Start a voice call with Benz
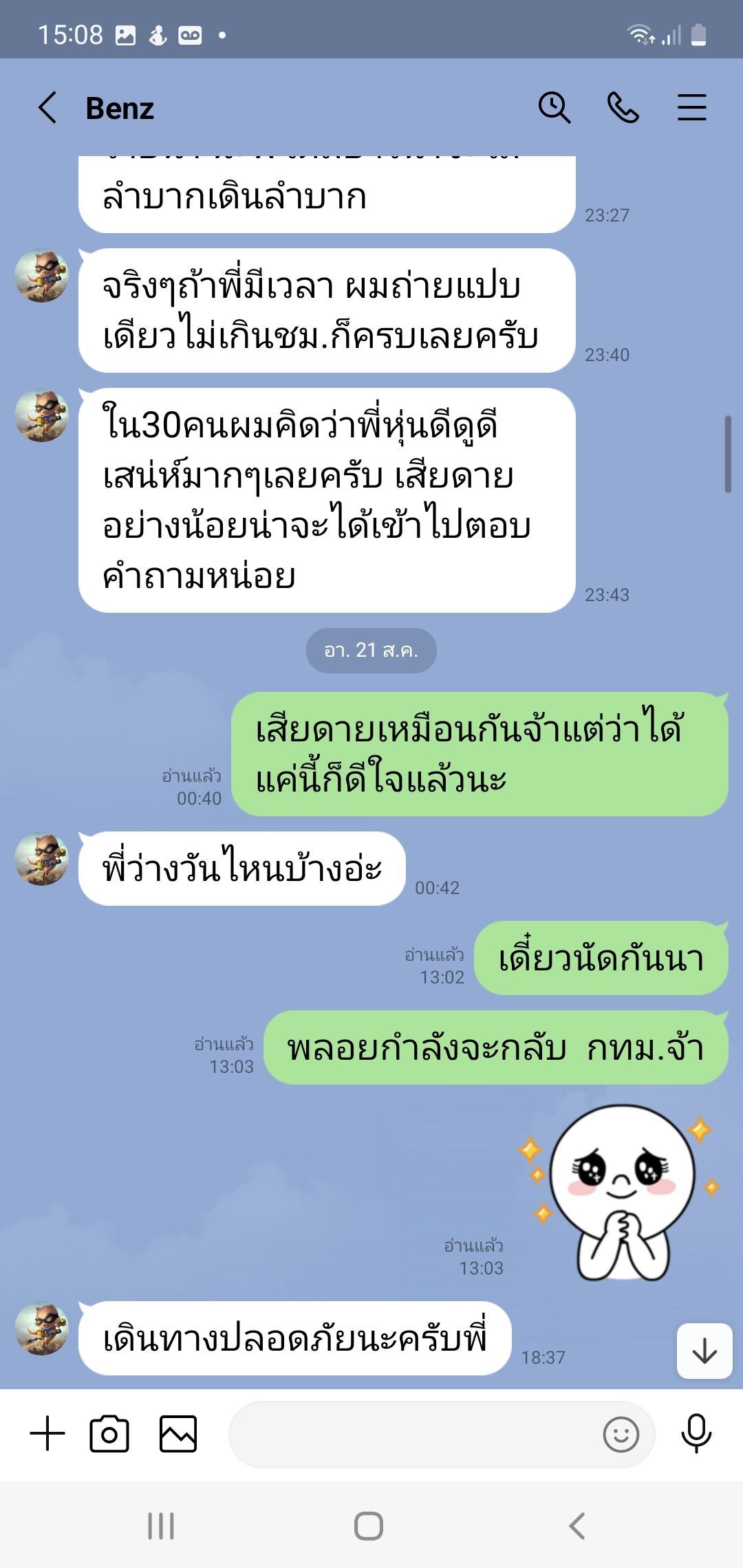Image resolution: width=743 pixels, height=1568 pixels. pos(623,108)
